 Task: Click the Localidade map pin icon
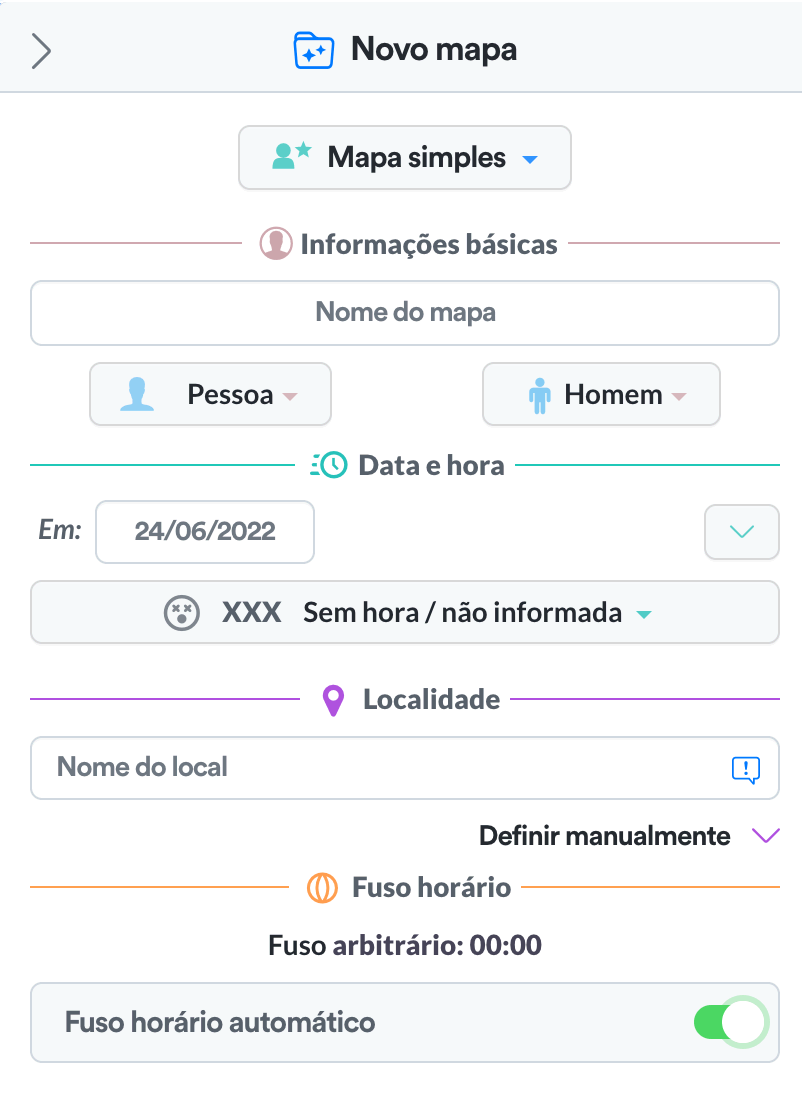click(x=332, y=700)
